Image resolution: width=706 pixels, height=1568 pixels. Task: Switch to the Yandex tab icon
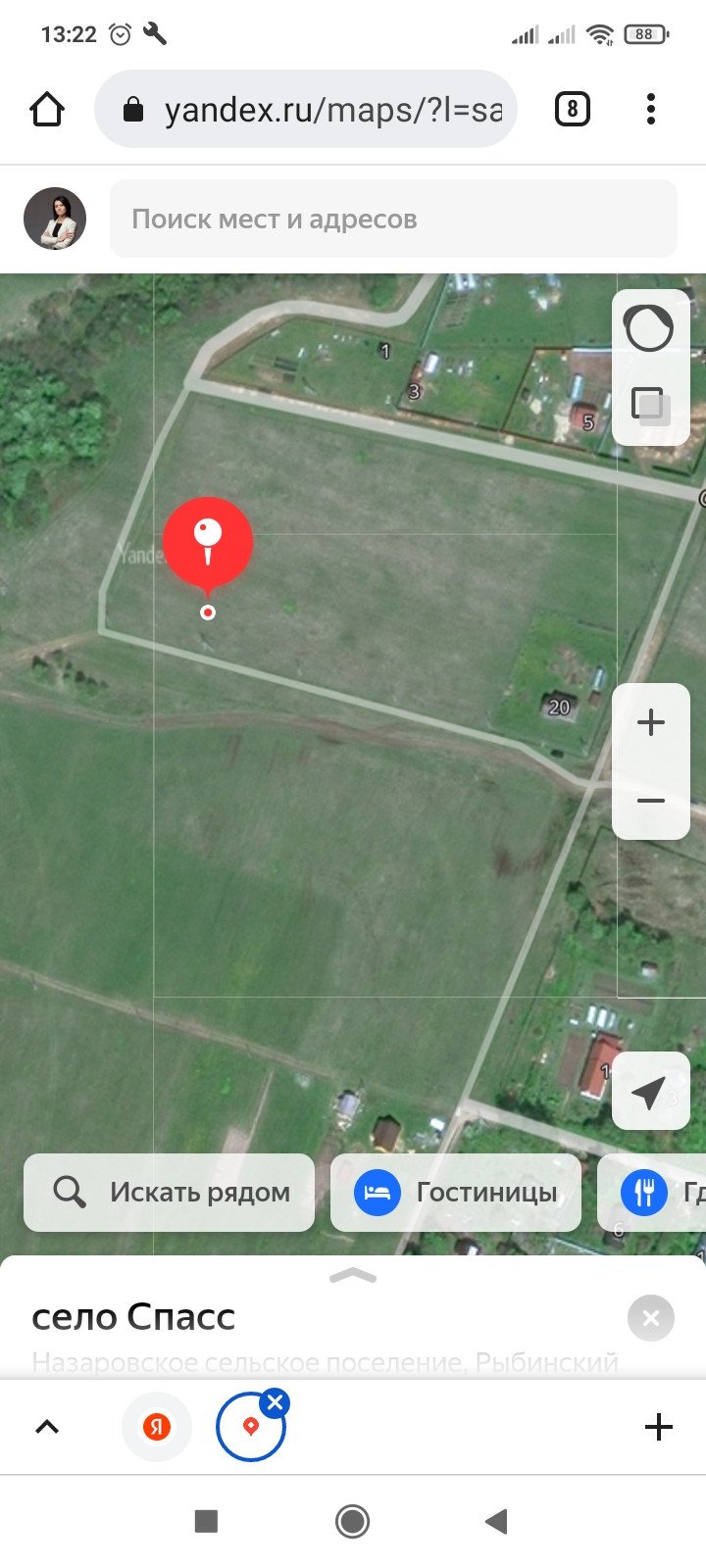tap(156, 1427)
